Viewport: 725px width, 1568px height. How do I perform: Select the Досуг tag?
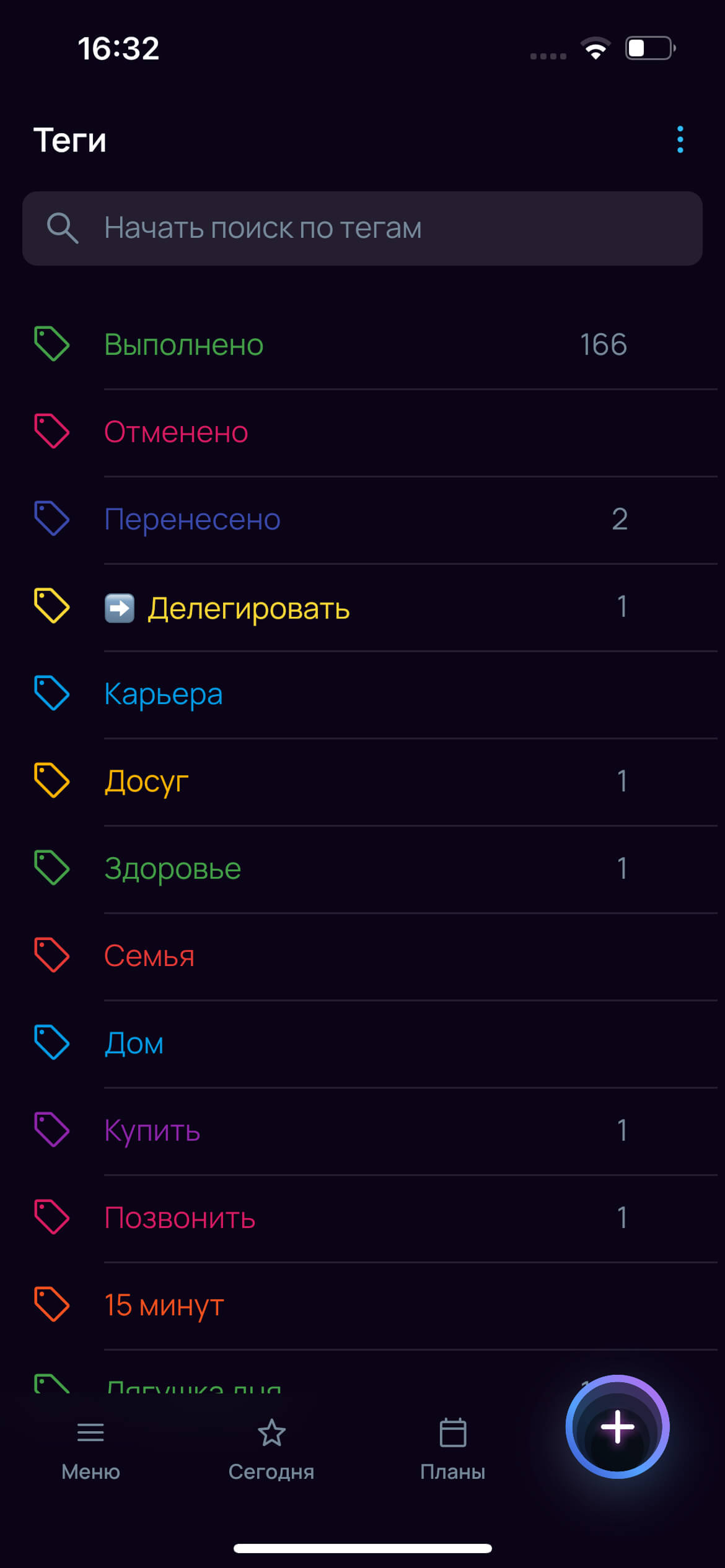pos(362,782)
